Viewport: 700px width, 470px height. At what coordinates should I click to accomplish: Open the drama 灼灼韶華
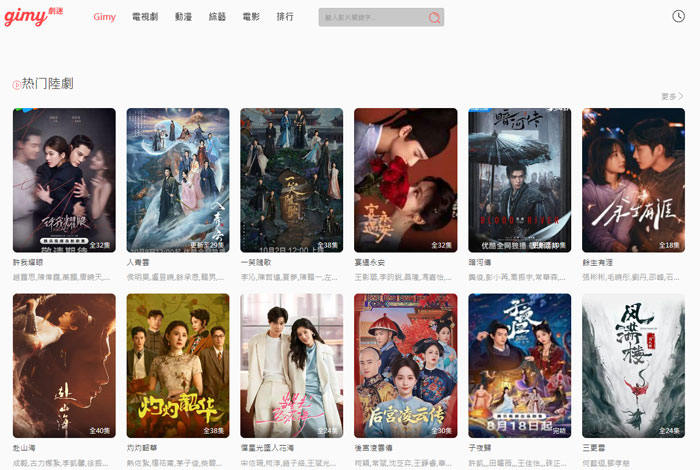[178, 365]
